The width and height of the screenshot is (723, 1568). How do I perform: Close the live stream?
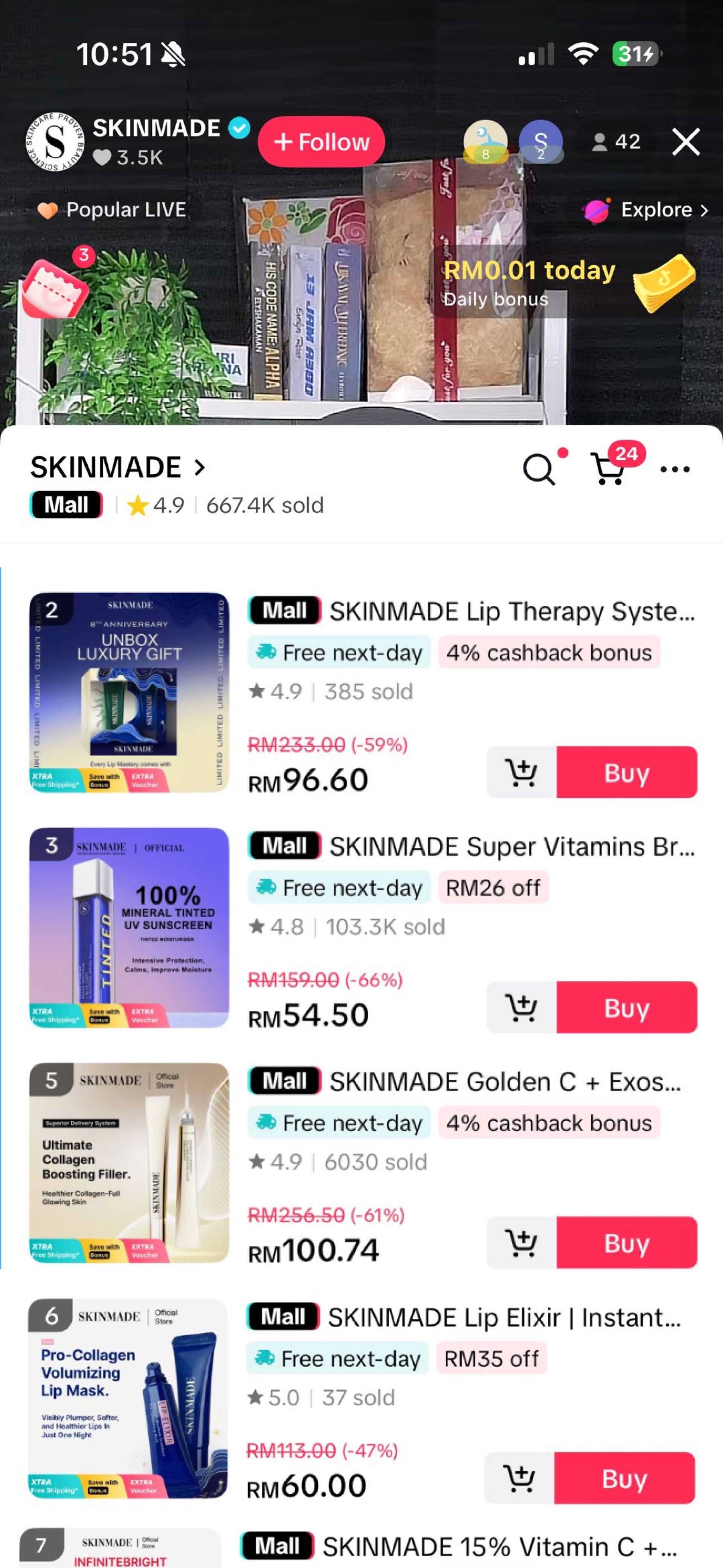(x=685, y=142)
